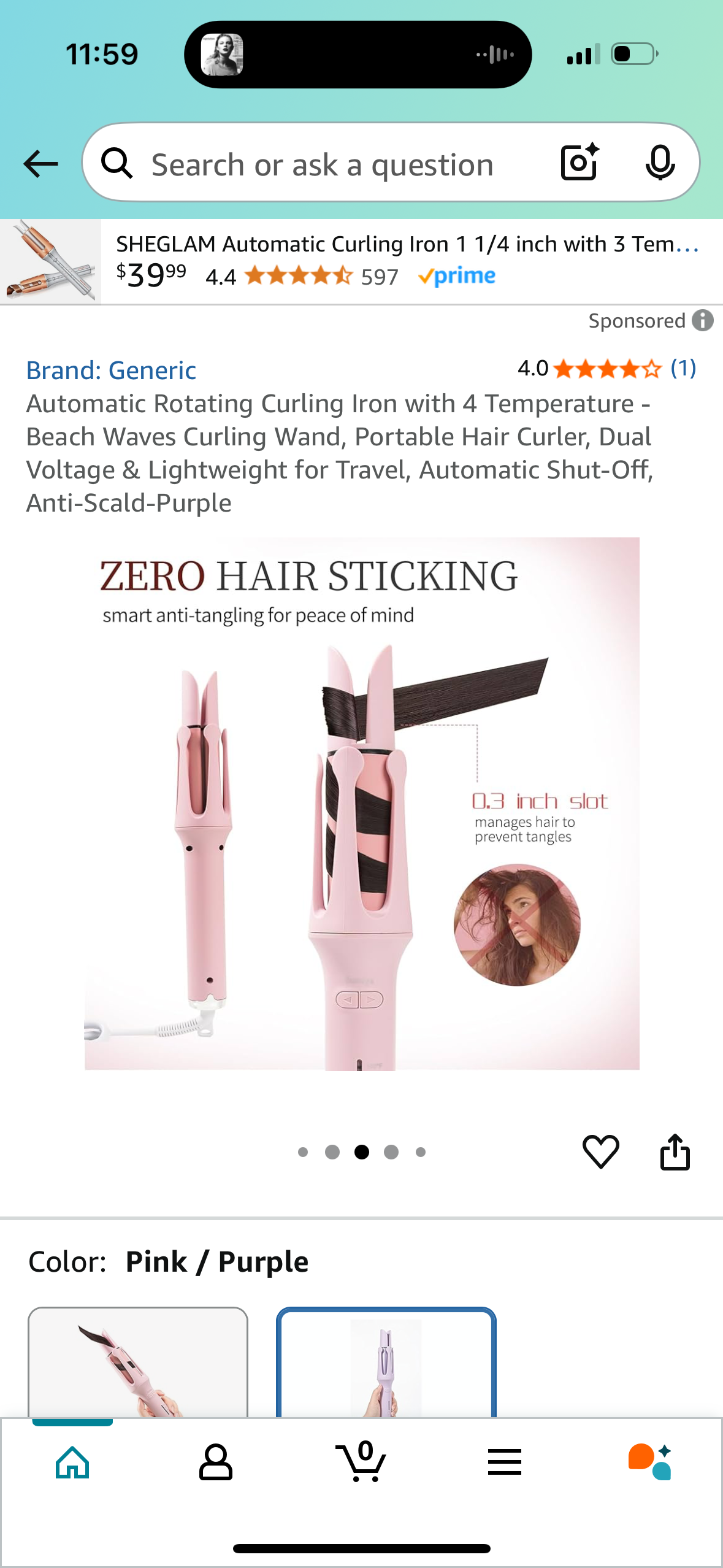Screen dimensions: 723x1568
Task: Open the account profile tab
Action: 216,1462
